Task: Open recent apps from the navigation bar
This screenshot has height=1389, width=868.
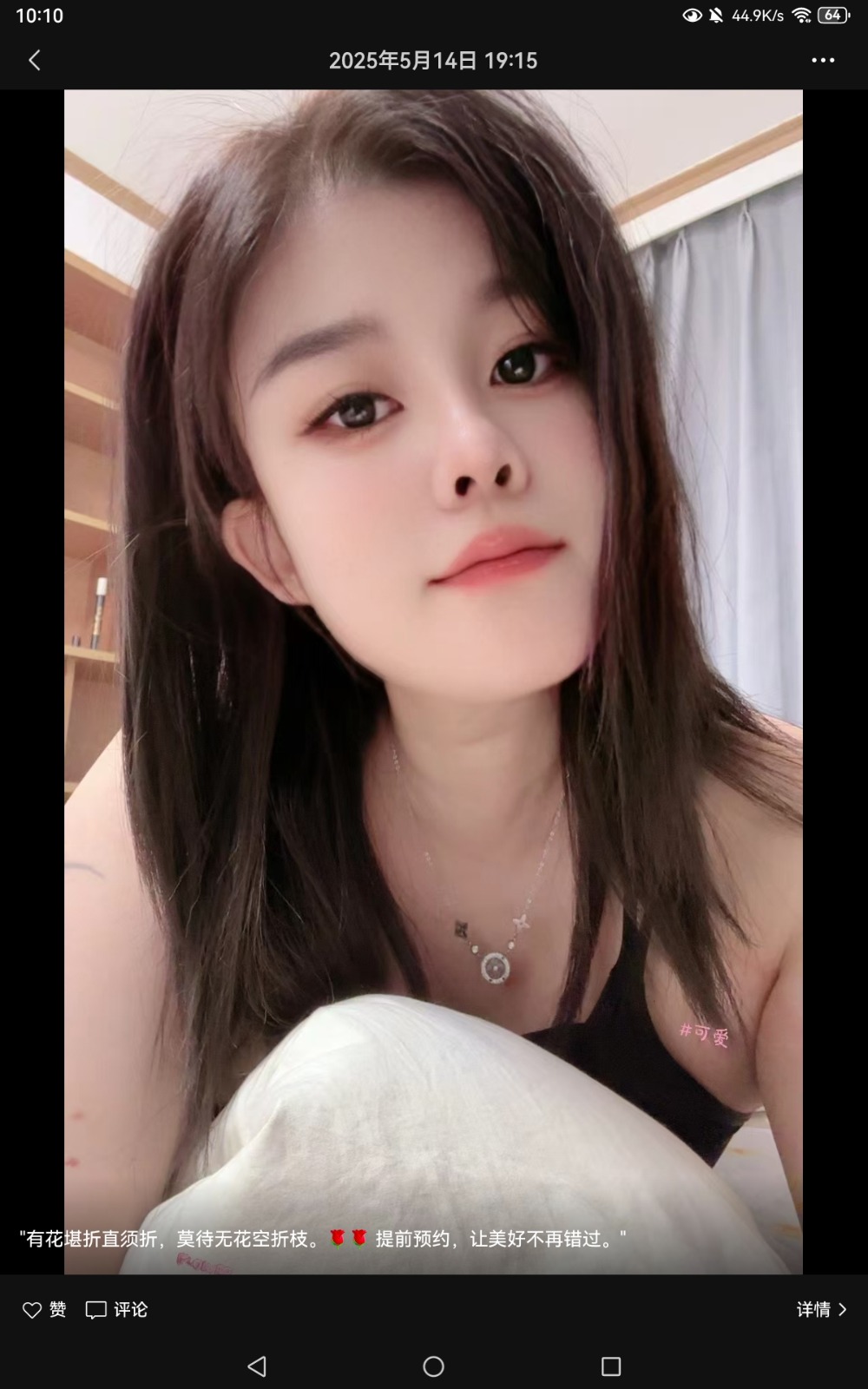Action: point(611,1366)
